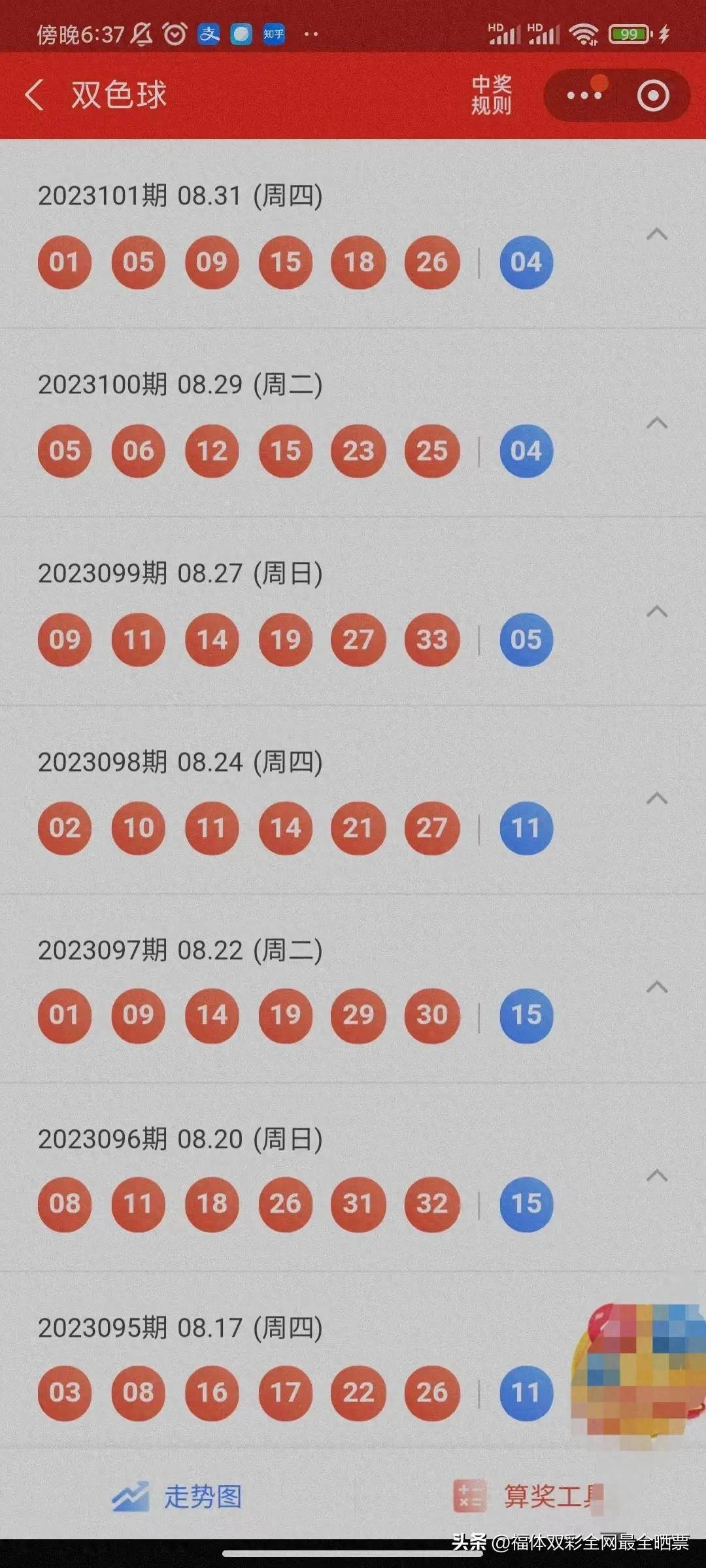Tap the back arrow beside 双色球

pyautogui.click(x=36, y=95)
